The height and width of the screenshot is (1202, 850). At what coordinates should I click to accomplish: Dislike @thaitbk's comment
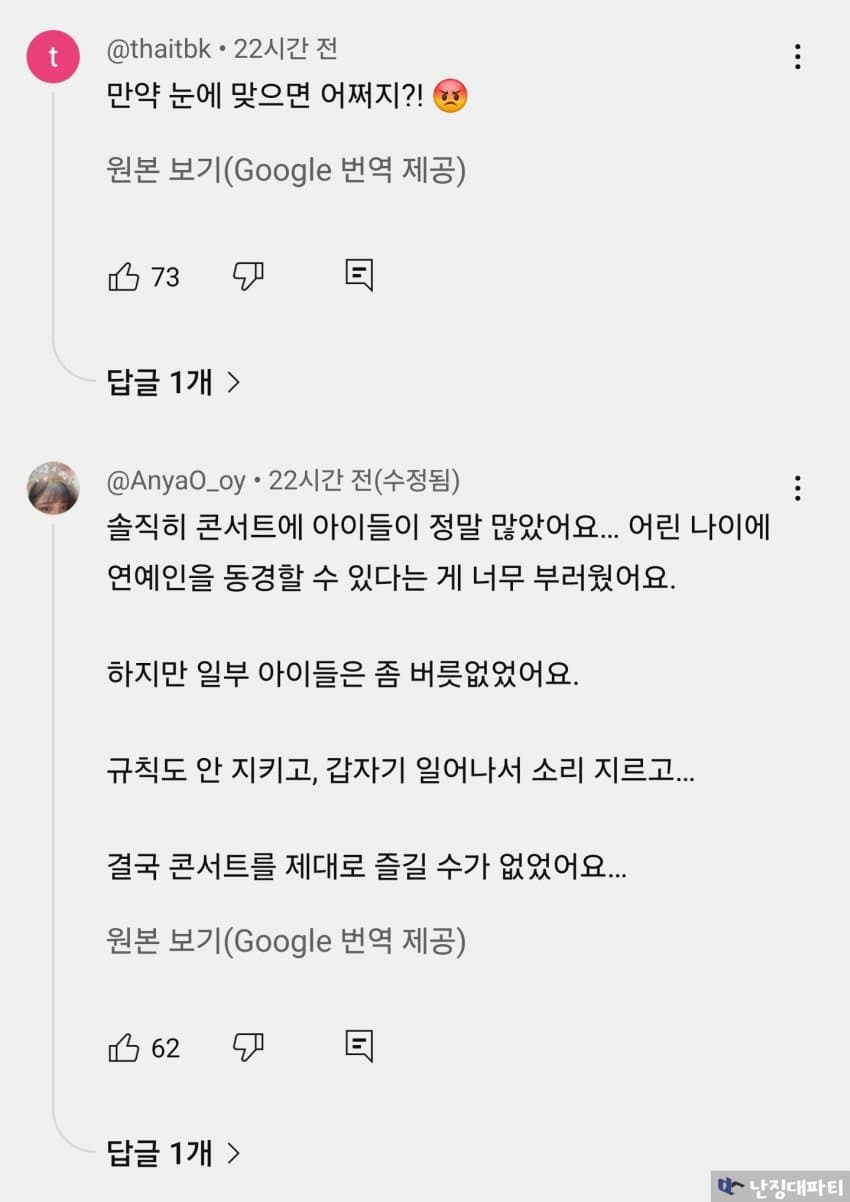(247, 276)
